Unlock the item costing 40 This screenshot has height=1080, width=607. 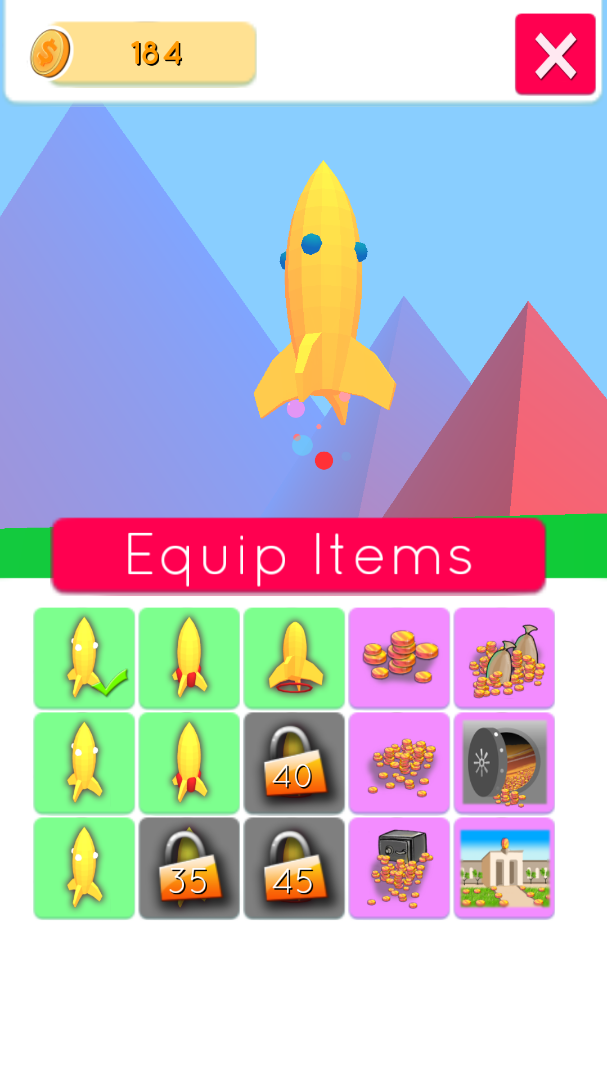[294, 762]
